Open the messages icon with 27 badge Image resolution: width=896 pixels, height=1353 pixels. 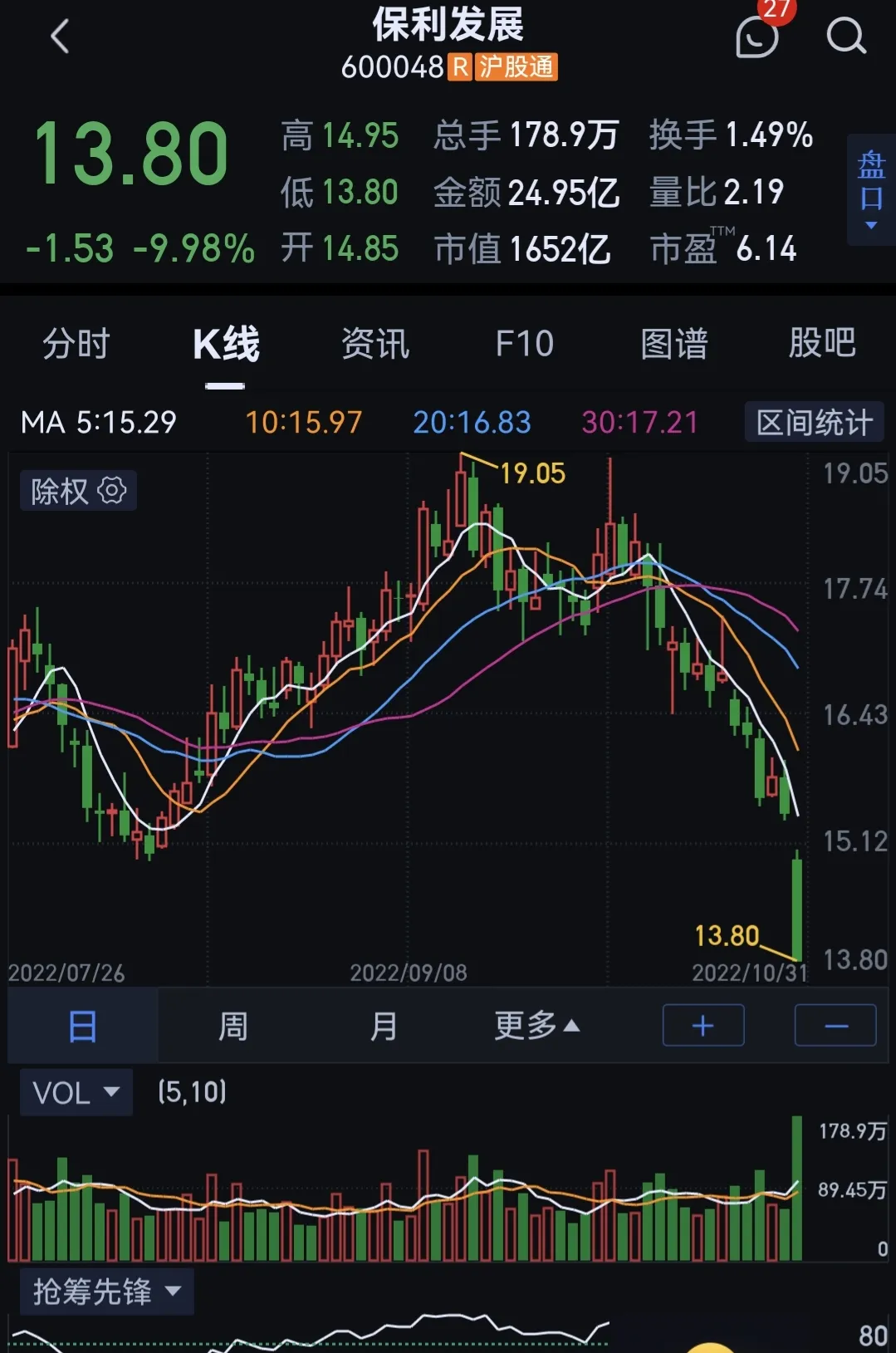click(x=757, y=37)
